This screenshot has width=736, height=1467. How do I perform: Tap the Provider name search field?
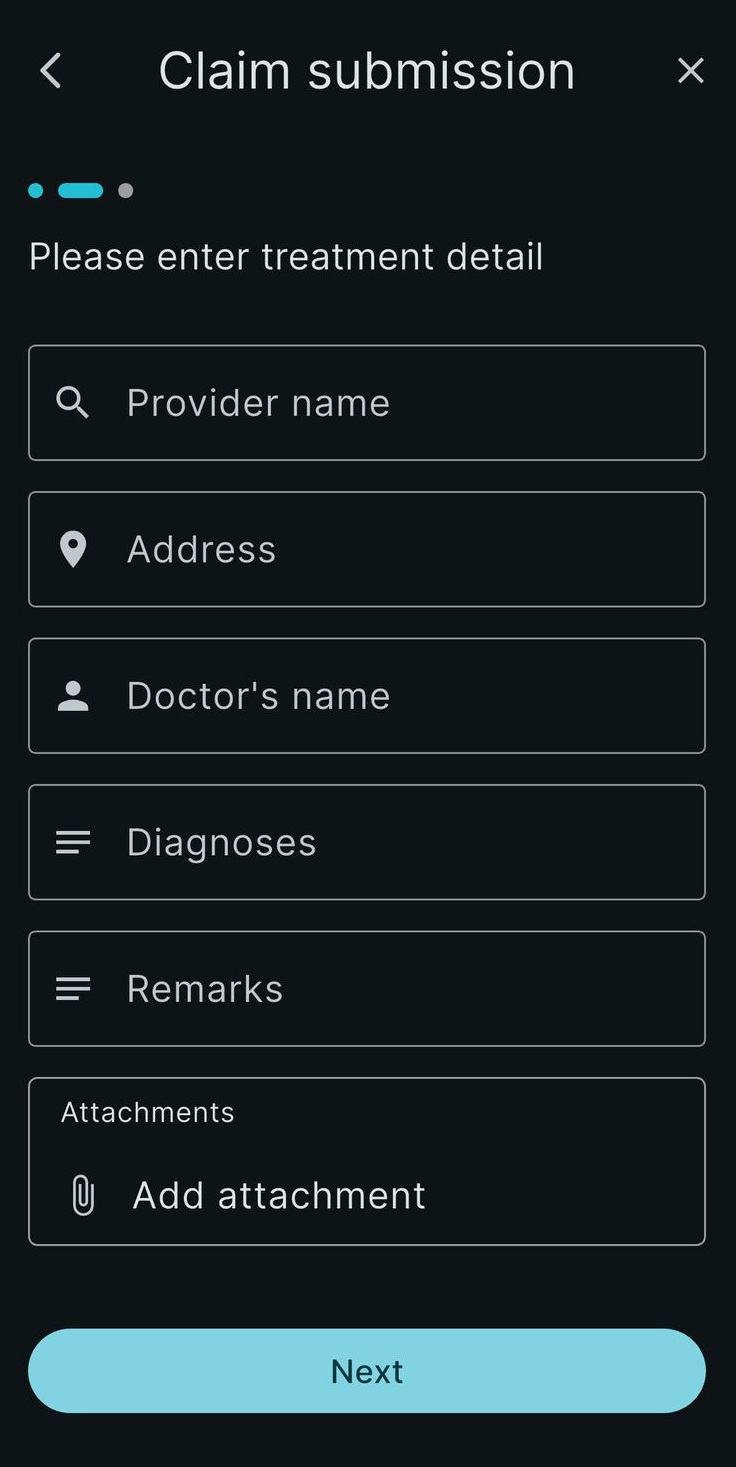pos(366,403)
